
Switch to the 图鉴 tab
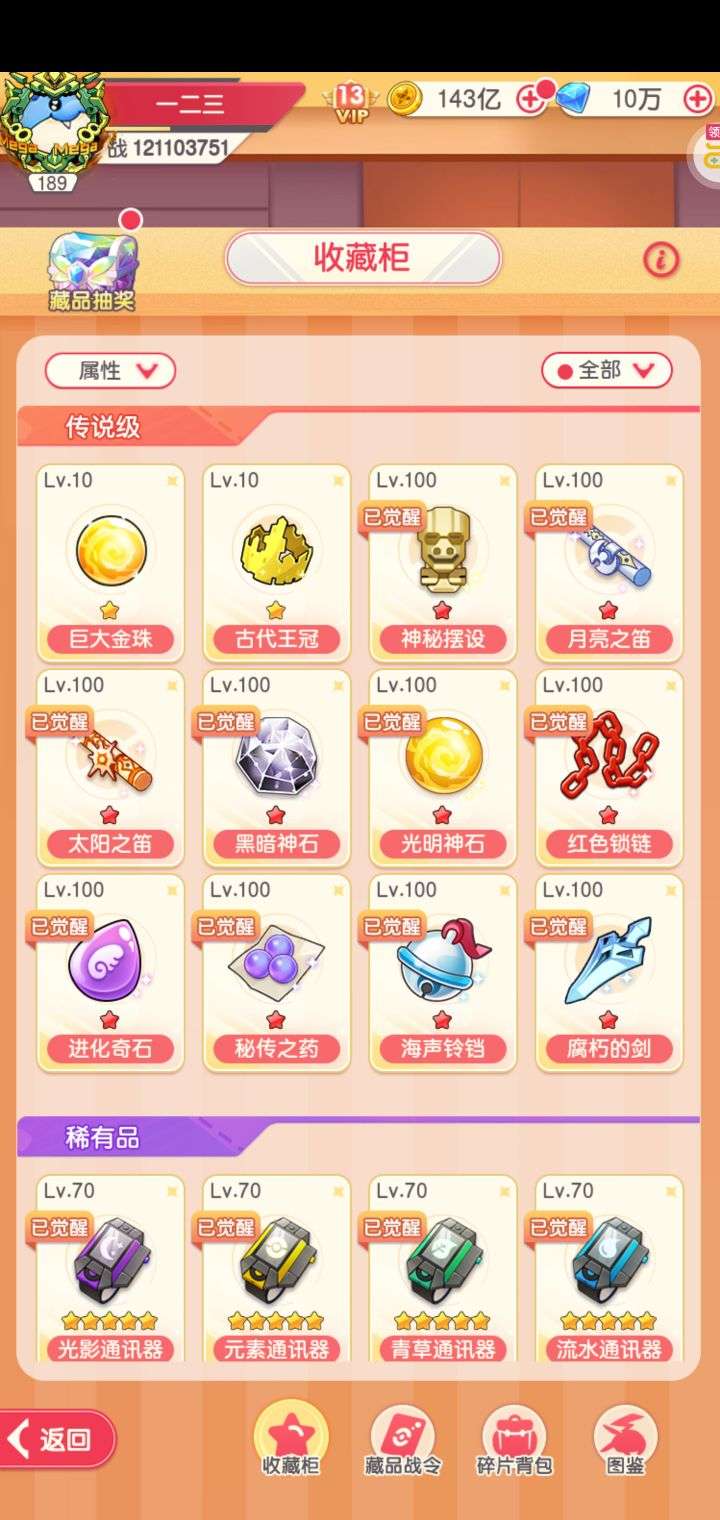[626, 1439]
